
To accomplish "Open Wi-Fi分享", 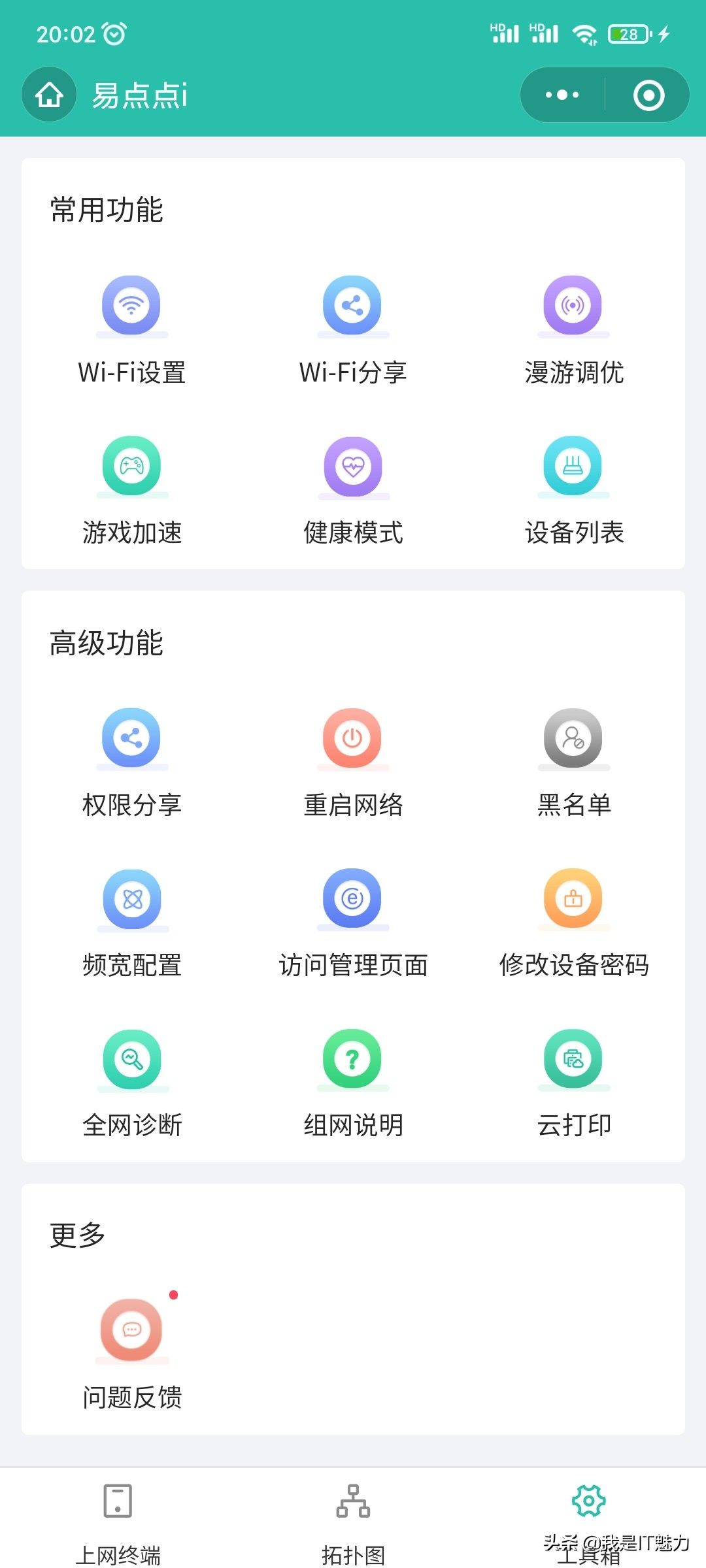I will tap(352, 305).
